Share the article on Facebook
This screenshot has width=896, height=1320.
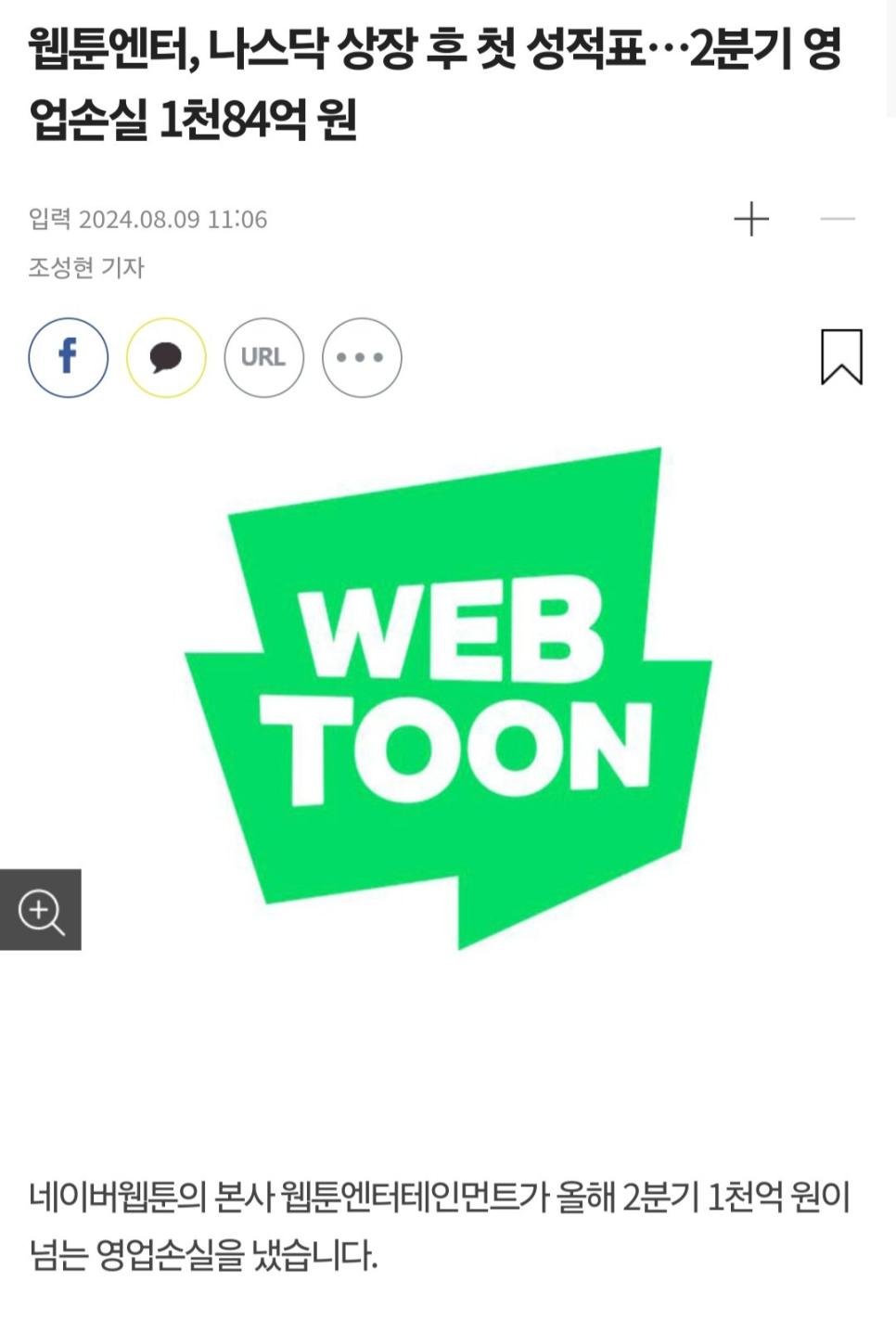(x=68, y=357)
